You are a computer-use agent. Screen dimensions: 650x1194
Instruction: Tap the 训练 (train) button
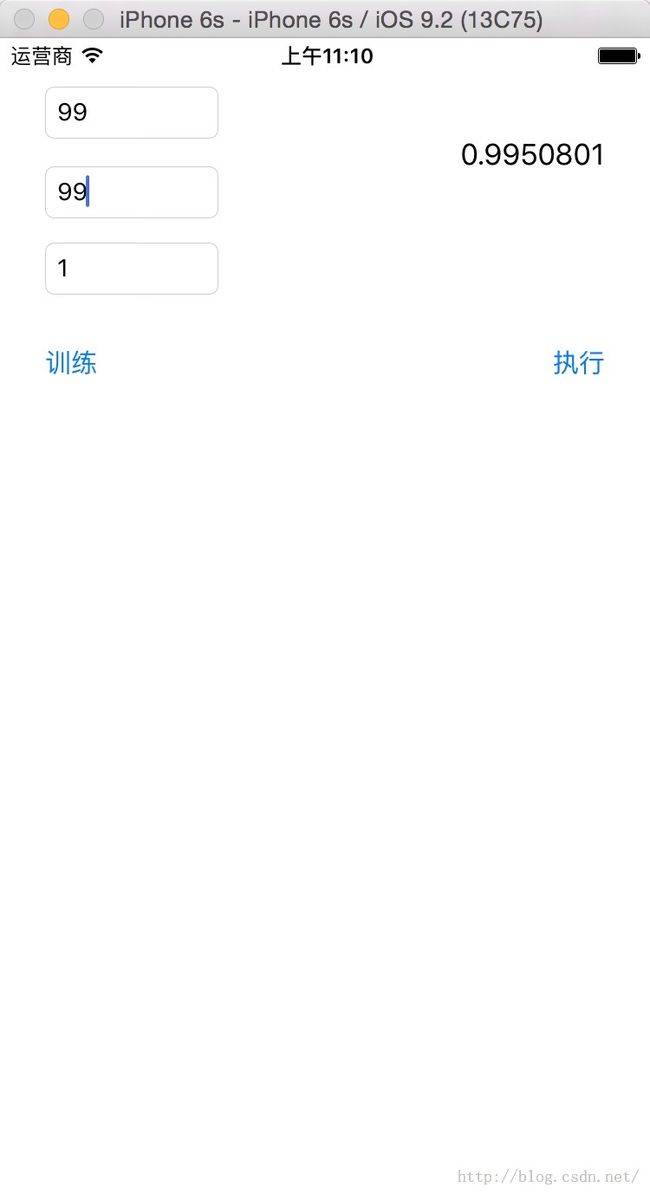point(72,362)
